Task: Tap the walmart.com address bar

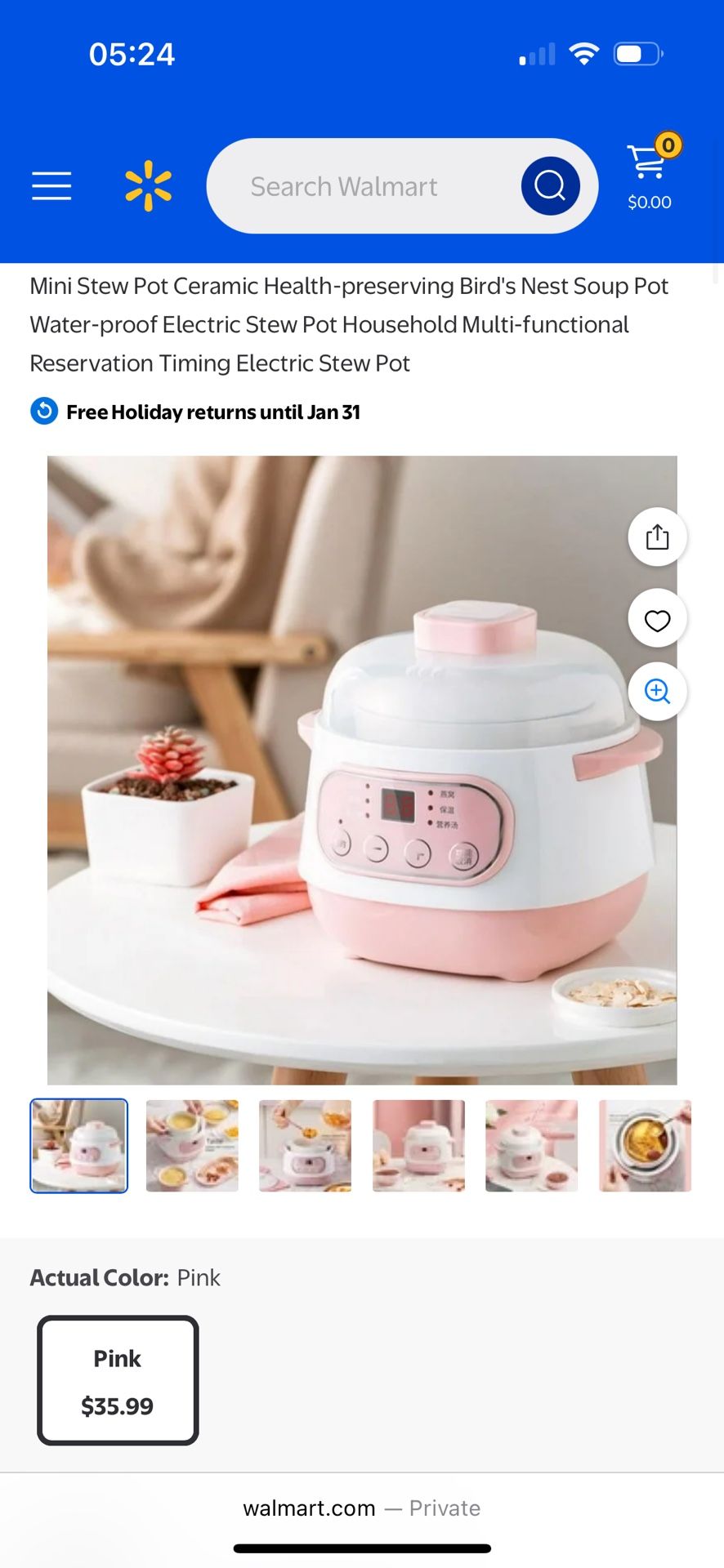Action: [x=362, y=1508]
